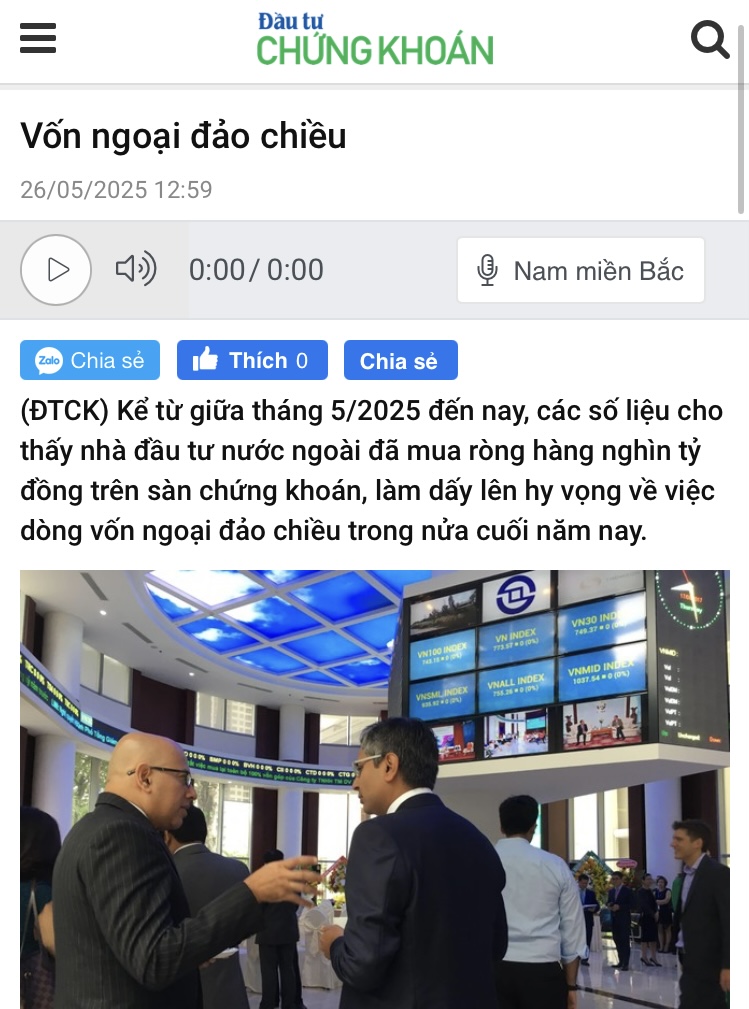Screen dimensions: 749x1009
Task: Mute the audio player volume
Action: click(x=135, y=269)
